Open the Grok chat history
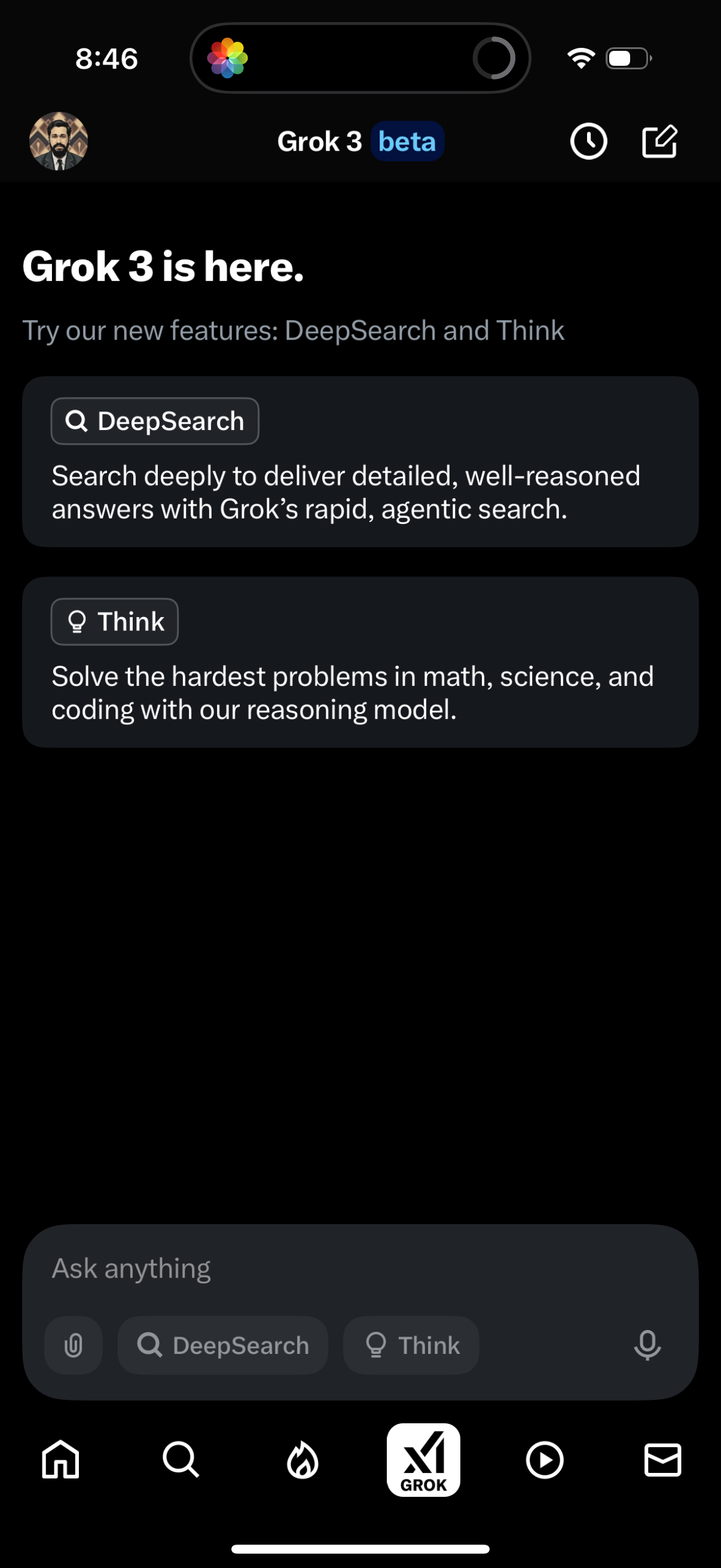The width and height of the screenshot is (721, 1568). click(x=588, y=141)
